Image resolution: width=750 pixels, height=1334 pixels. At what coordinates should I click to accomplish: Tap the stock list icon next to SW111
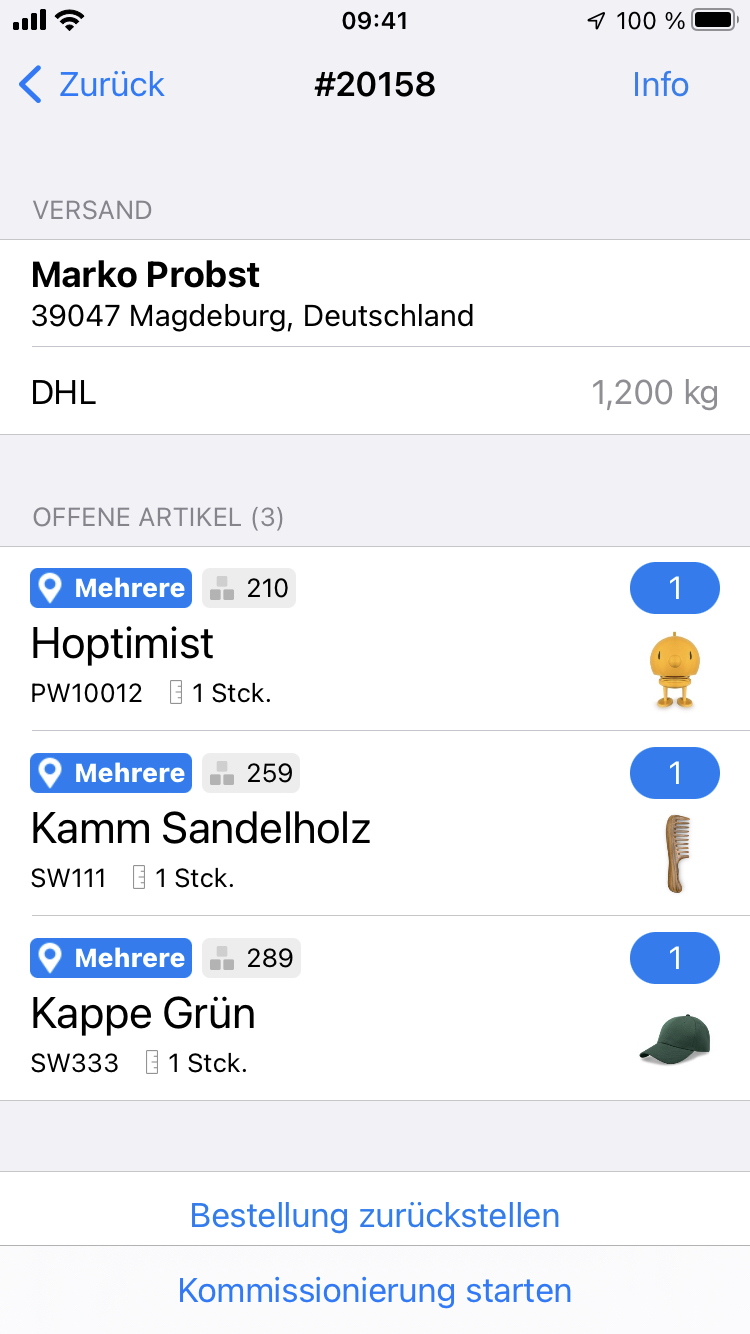tap(139, 877)
